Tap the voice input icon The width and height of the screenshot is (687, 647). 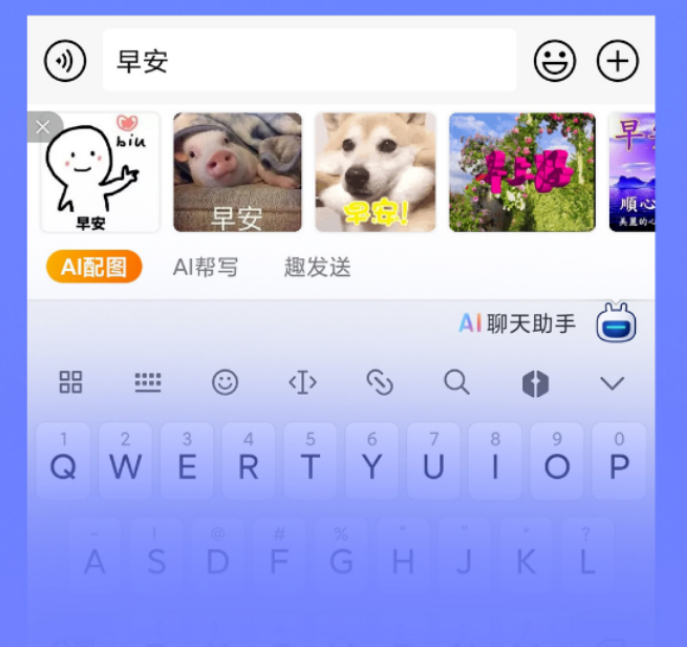65,62
